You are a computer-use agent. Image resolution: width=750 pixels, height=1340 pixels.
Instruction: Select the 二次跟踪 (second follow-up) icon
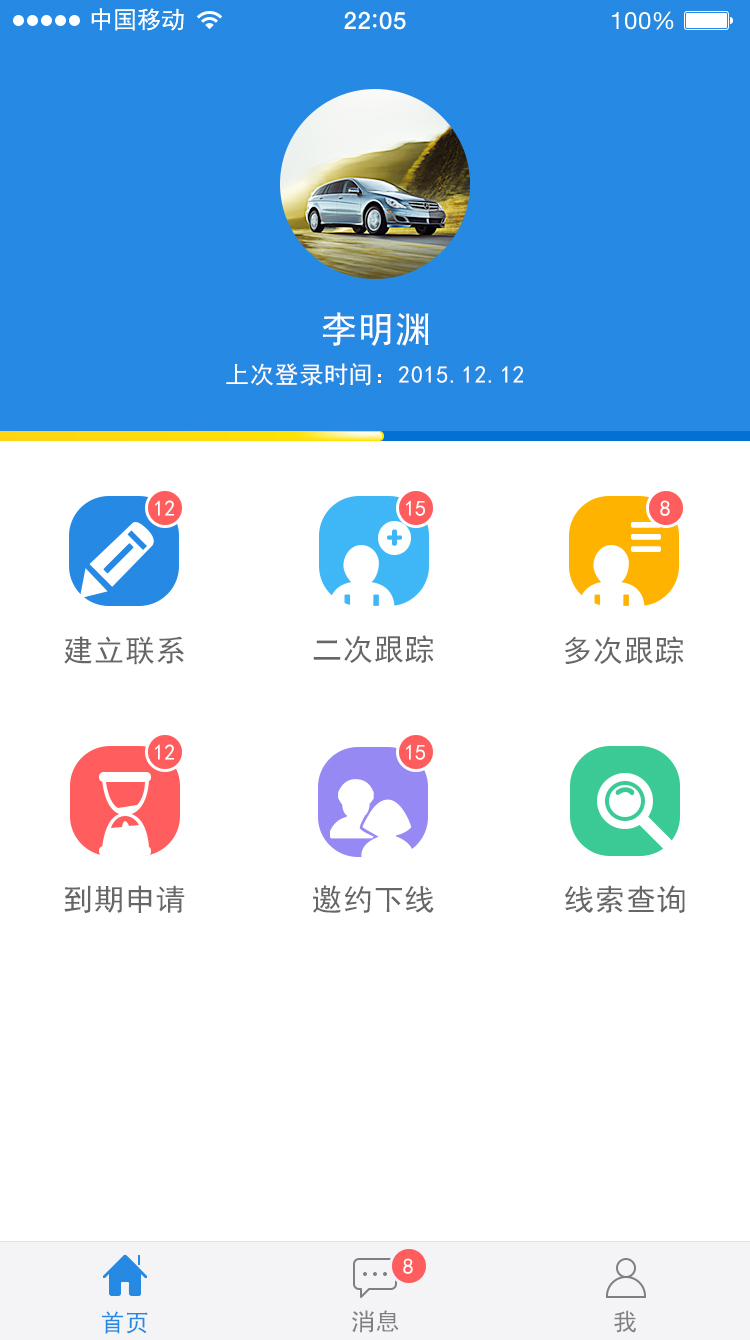coord(373,551)
